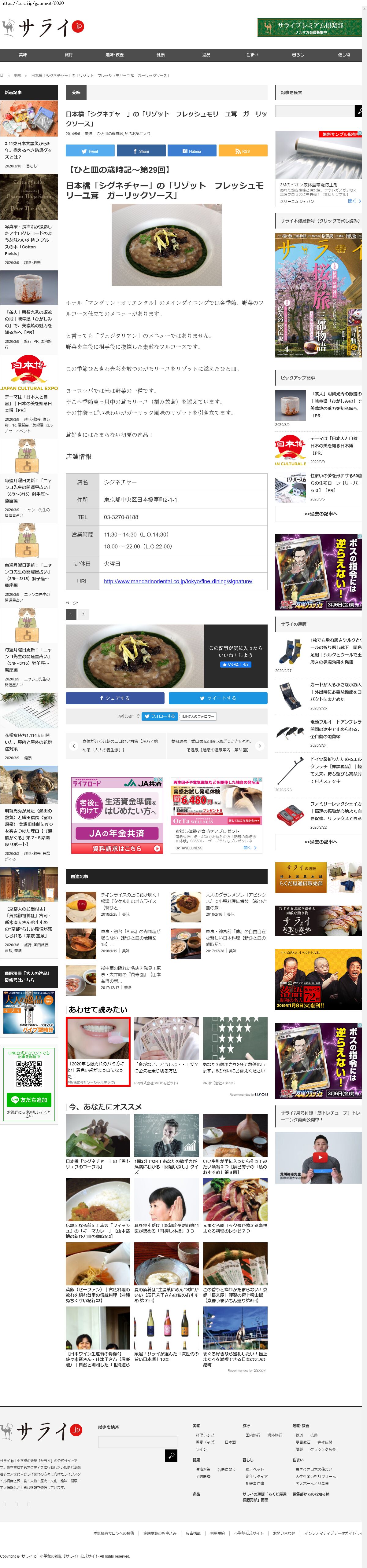Share on Facebook with the Share button
Image resolution: width=367 pixels, height=1568 pixels.
pyautogui.click(x=141, y=151)
